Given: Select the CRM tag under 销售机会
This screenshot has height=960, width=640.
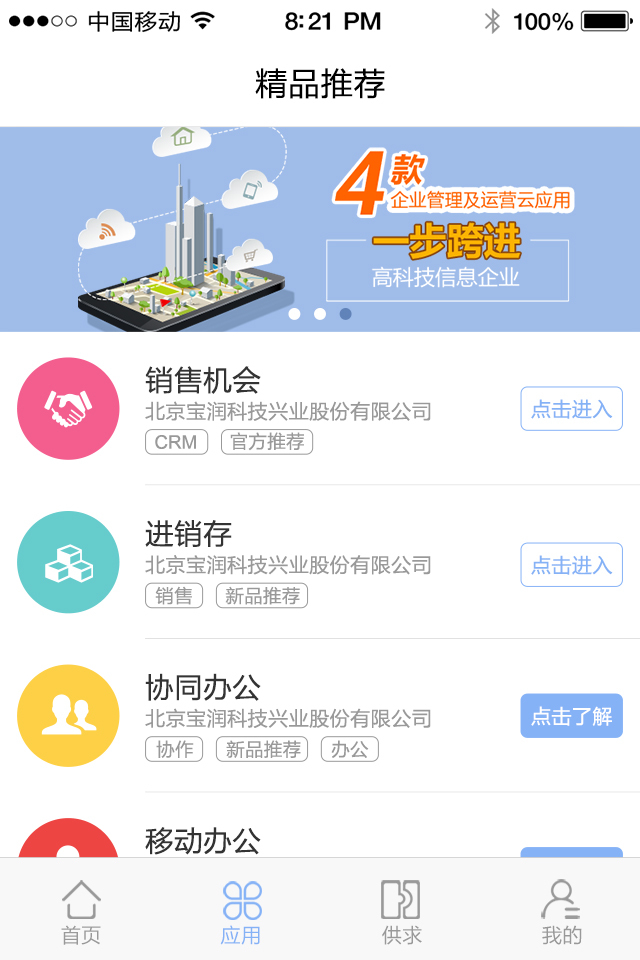Looking at the screenshot, I should (x=176, y=442).
